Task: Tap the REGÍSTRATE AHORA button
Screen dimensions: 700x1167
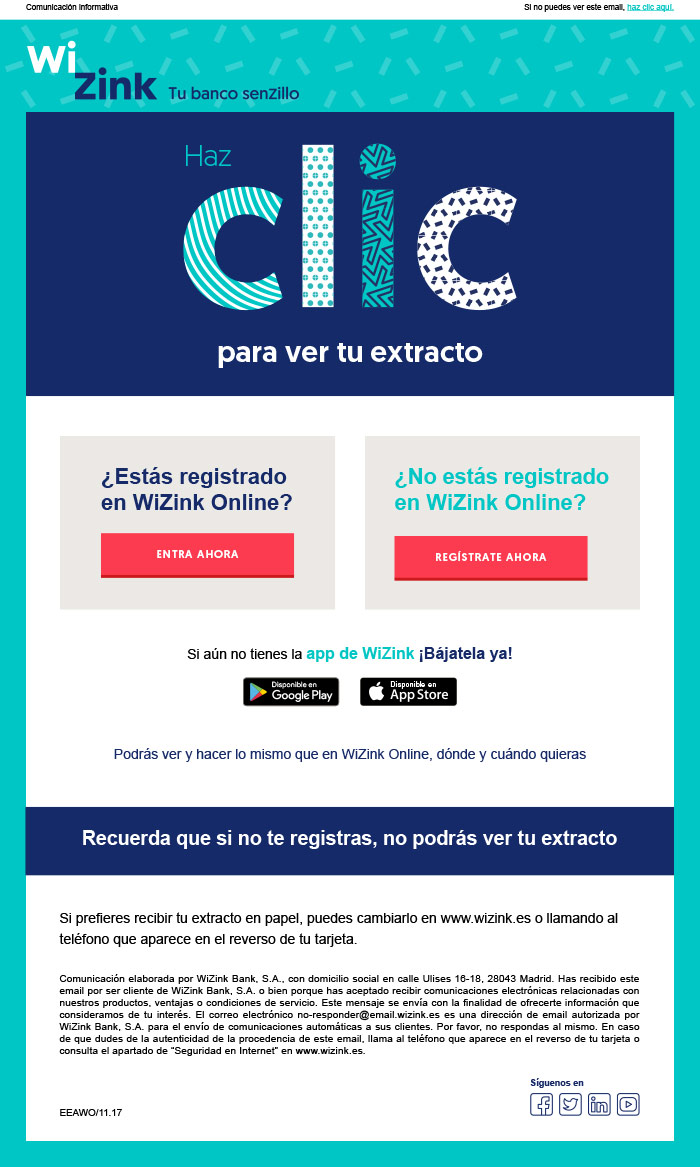Action: [x=491, y=557]
